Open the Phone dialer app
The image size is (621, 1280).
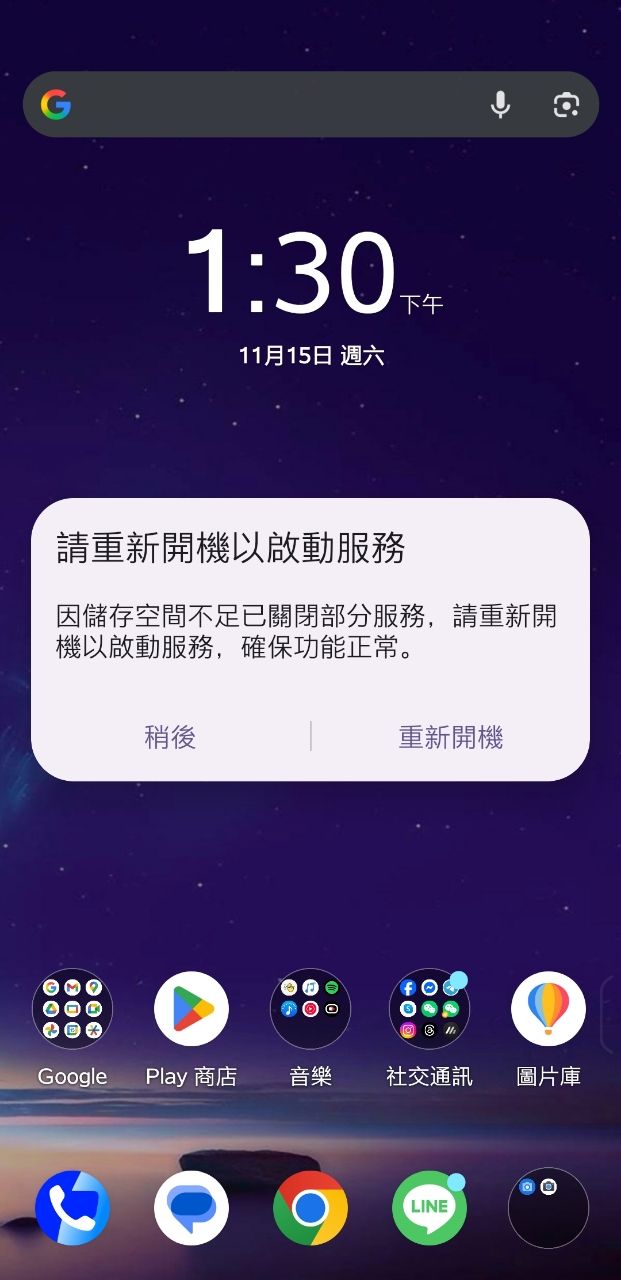point(72,1208)
